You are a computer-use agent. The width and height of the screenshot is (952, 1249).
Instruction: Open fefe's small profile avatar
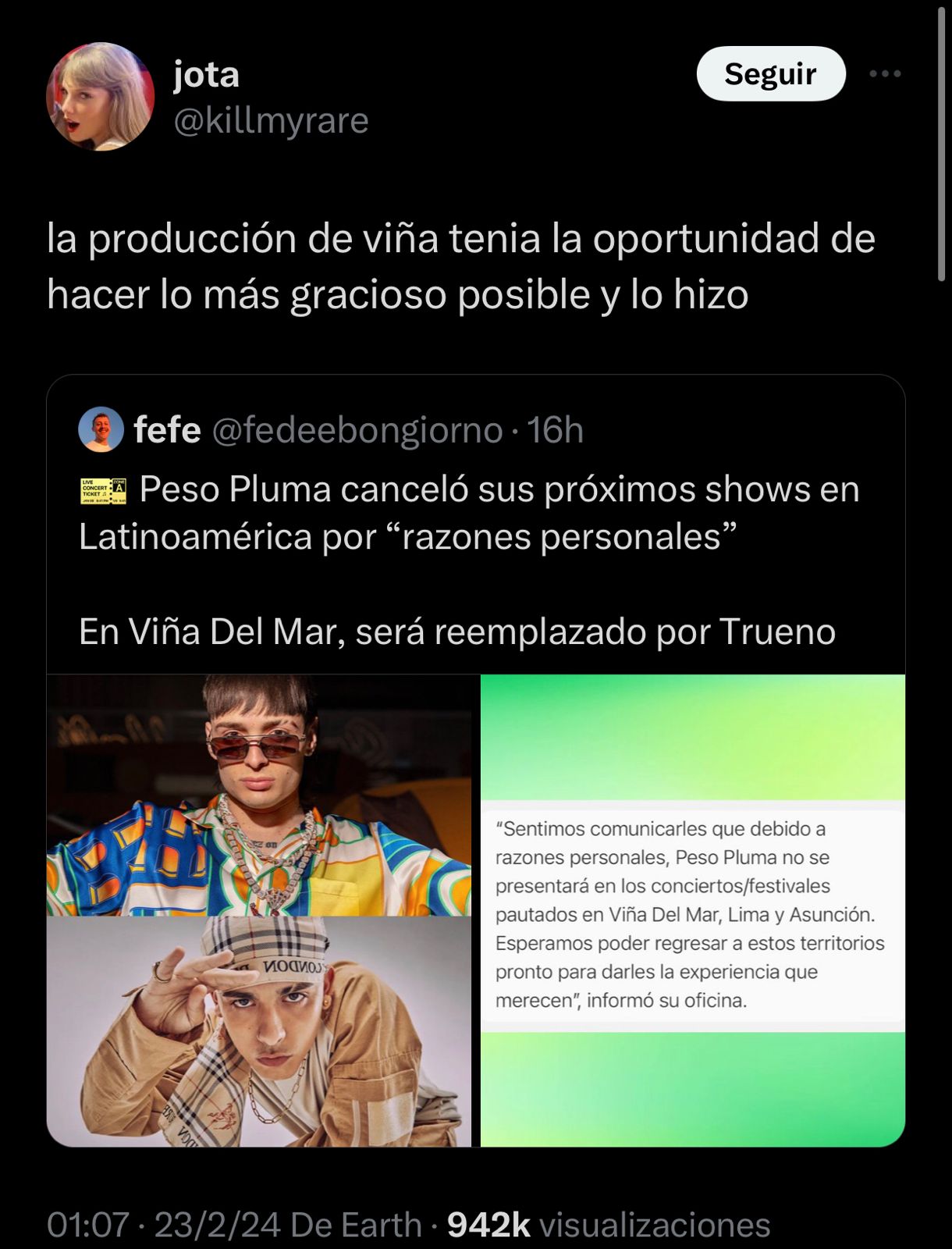(x=101, y=429)
